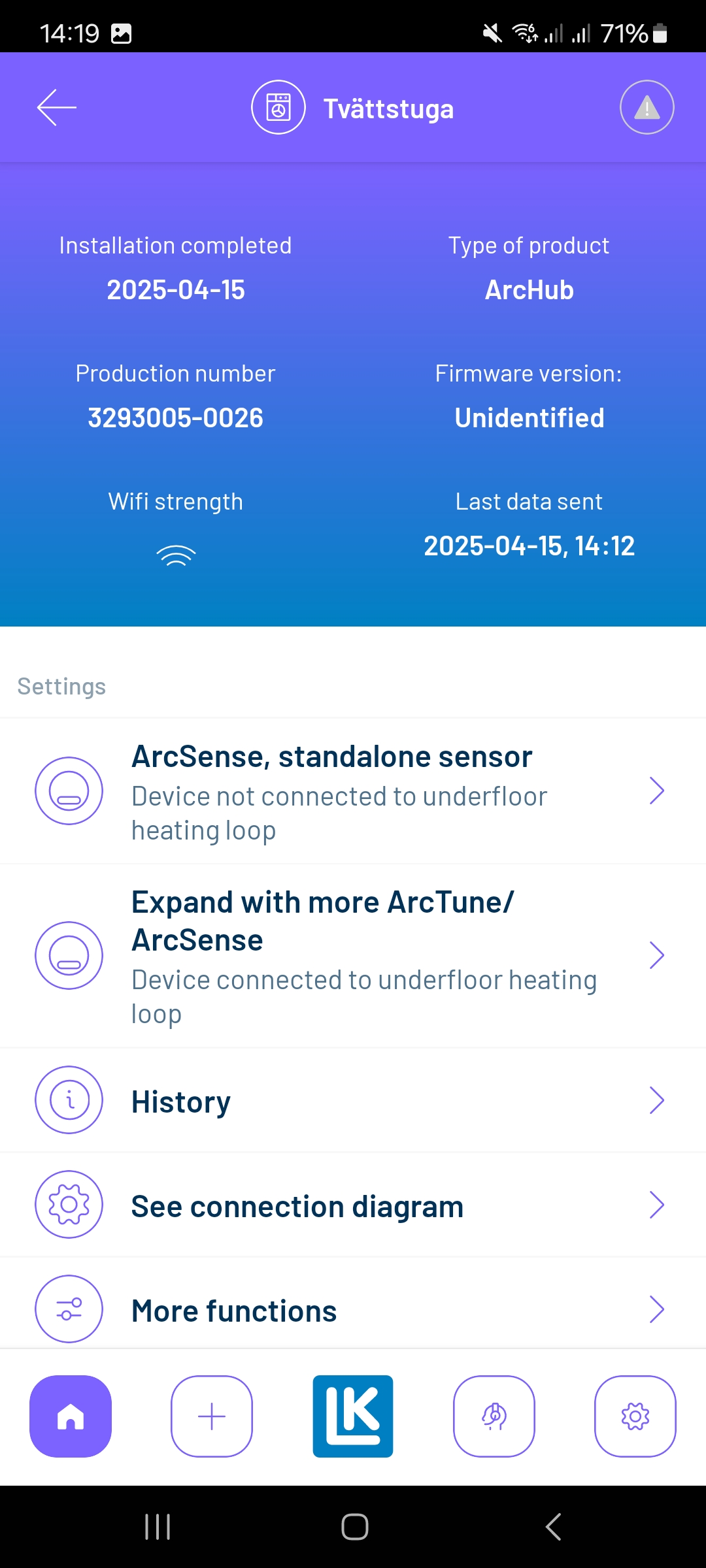The height and width of the screenshot is (1568, 706).
Task: Open system recent apps
Action: click(x=158, y=1527)
